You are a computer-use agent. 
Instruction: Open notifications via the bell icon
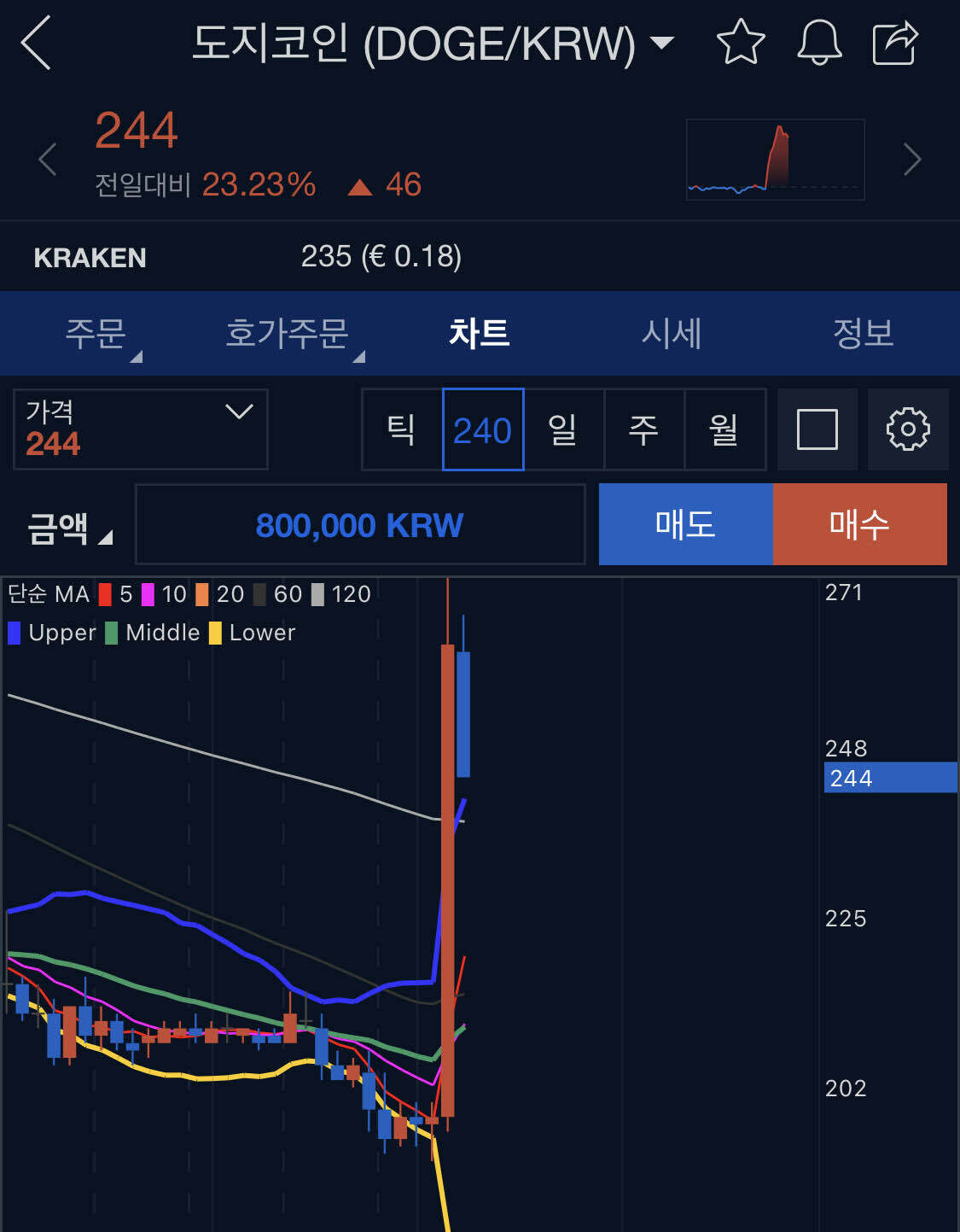[817, 43]
